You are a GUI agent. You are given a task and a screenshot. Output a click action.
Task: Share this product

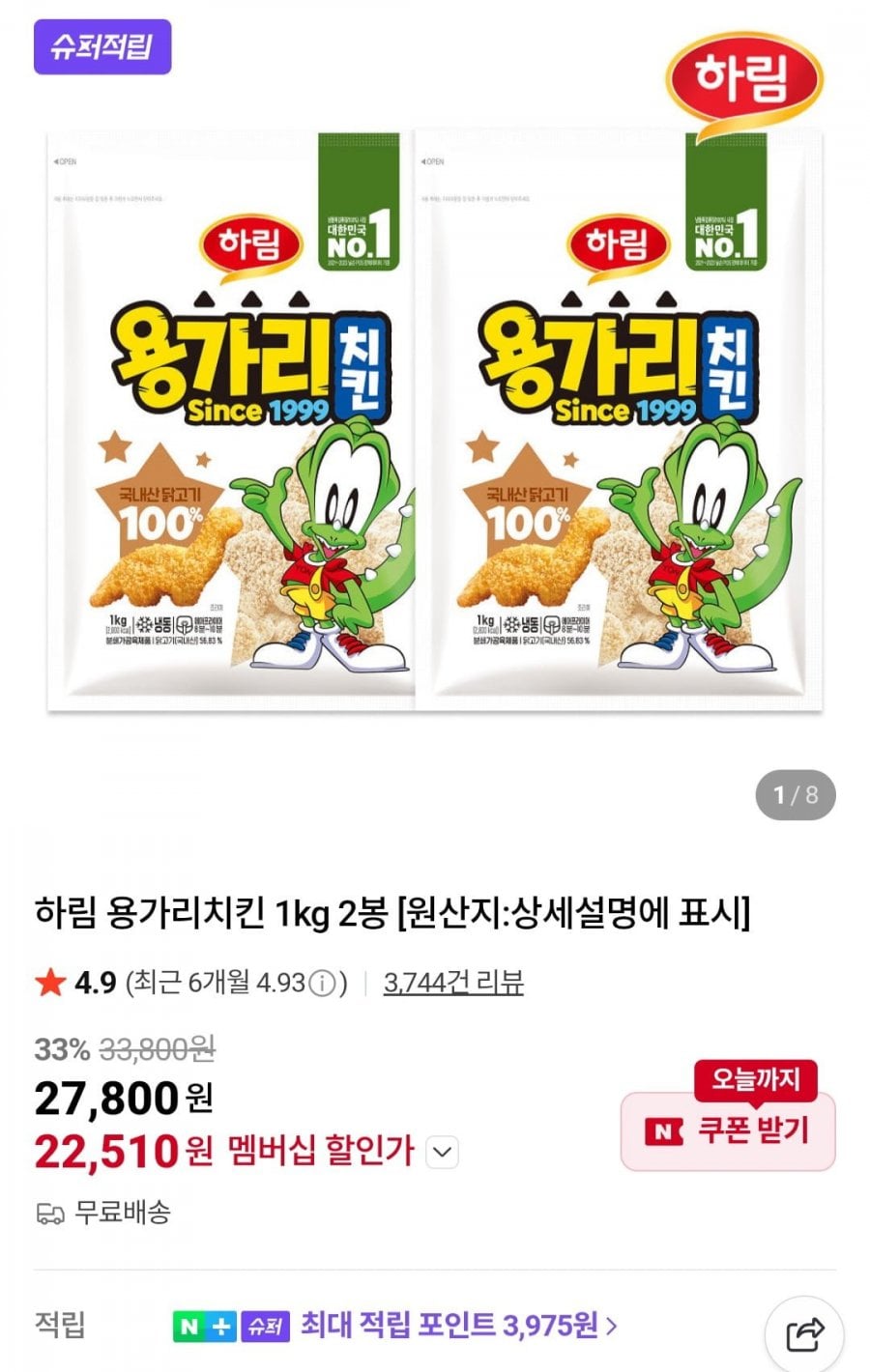click(x=804, y=1334)
